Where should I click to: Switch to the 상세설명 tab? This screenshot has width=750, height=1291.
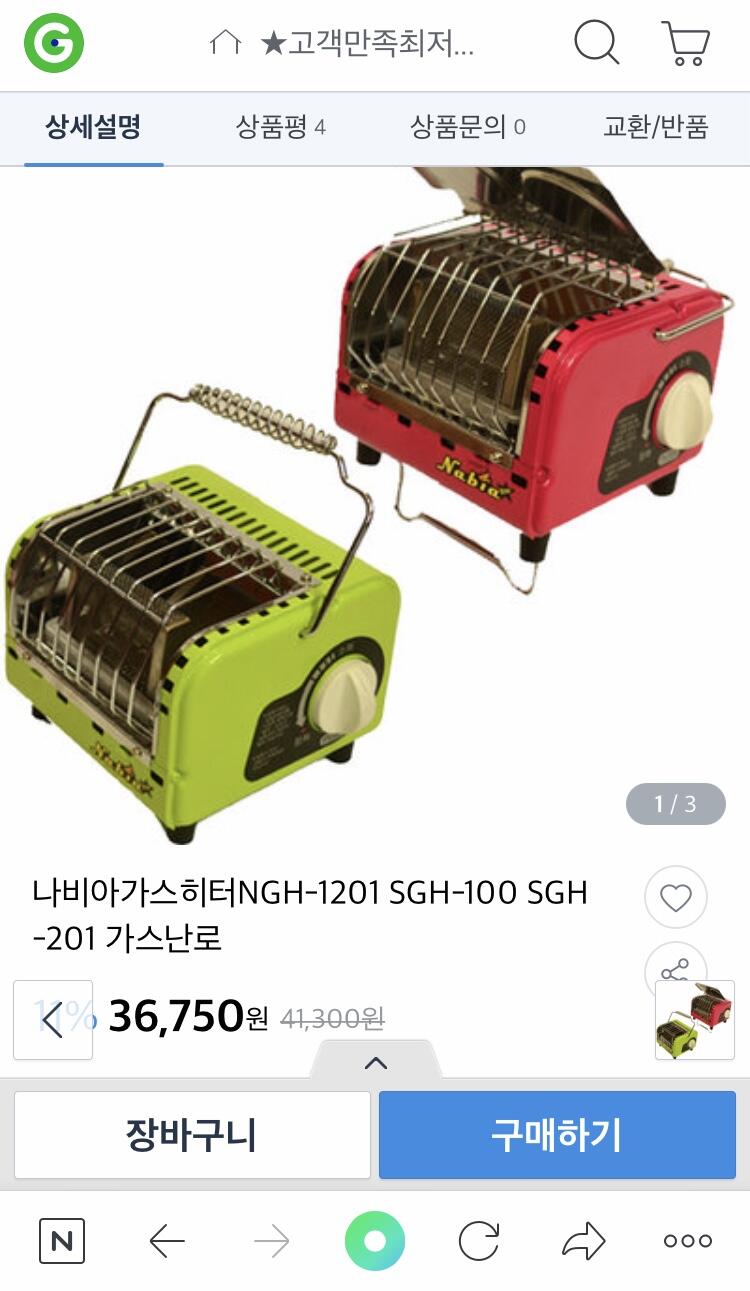(94, 128)
